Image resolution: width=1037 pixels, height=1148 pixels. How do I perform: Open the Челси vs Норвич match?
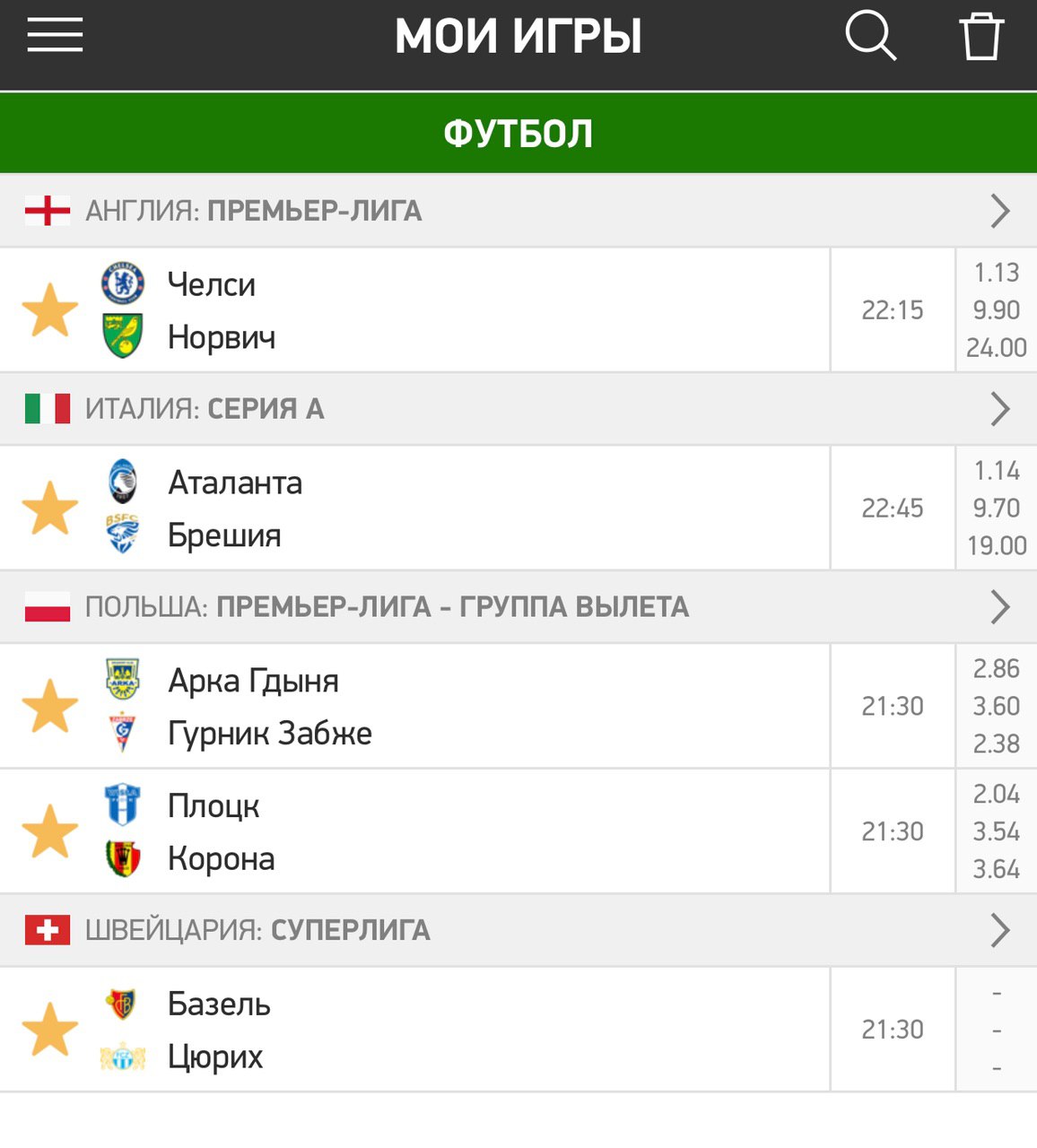click(x=449, y=310)
